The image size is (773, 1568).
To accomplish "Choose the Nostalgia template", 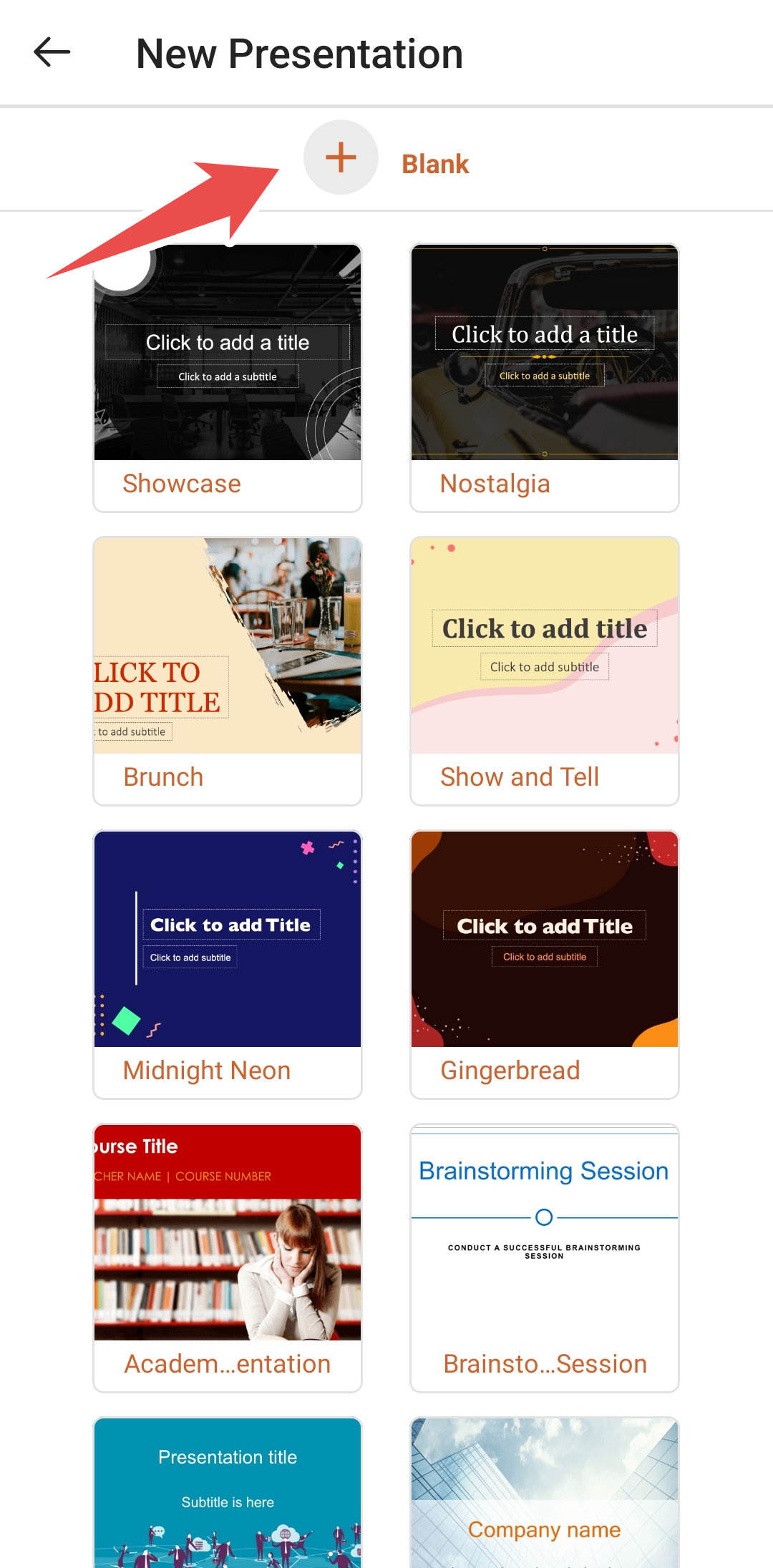I will pyautogui.click(x=544, y=378).
